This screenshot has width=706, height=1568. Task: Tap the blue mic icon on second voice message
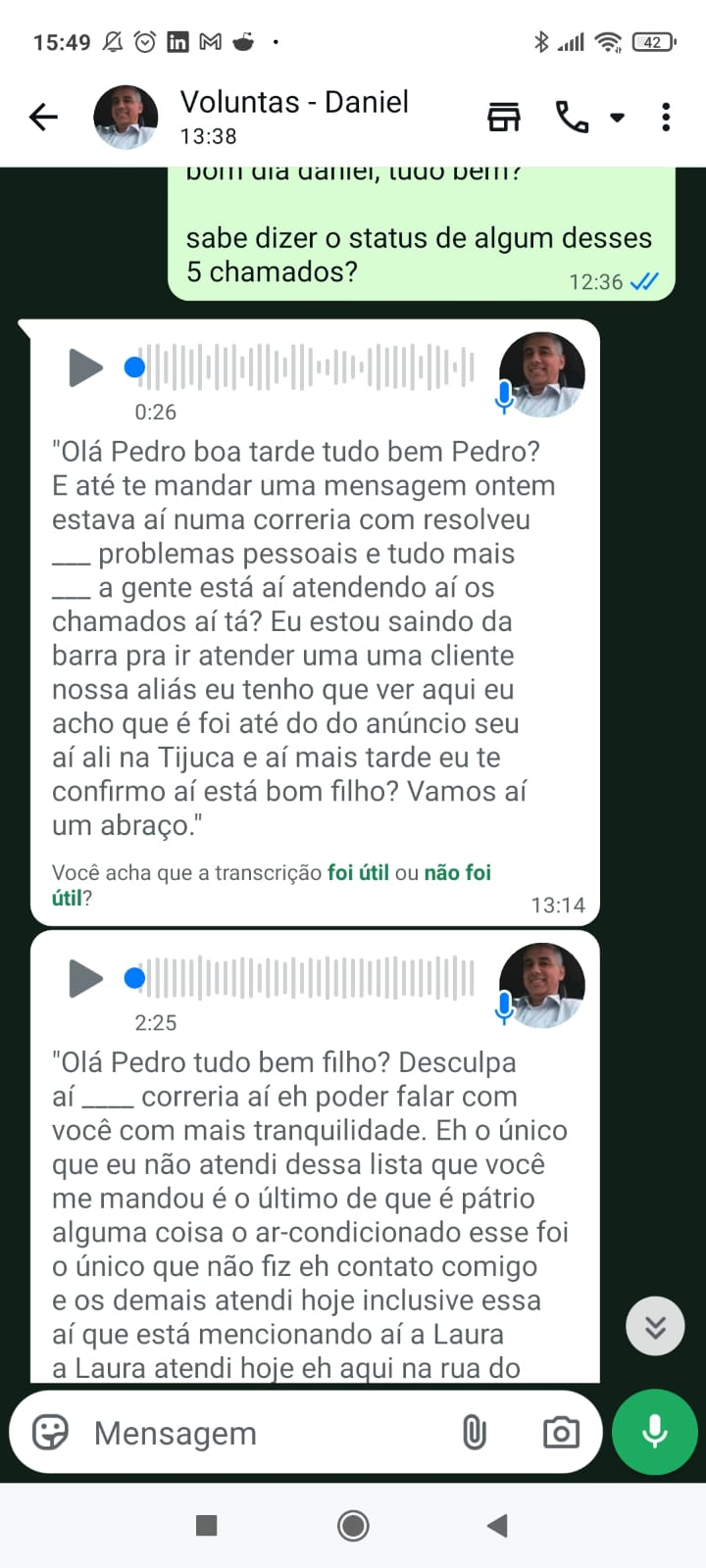point(502,1007)
